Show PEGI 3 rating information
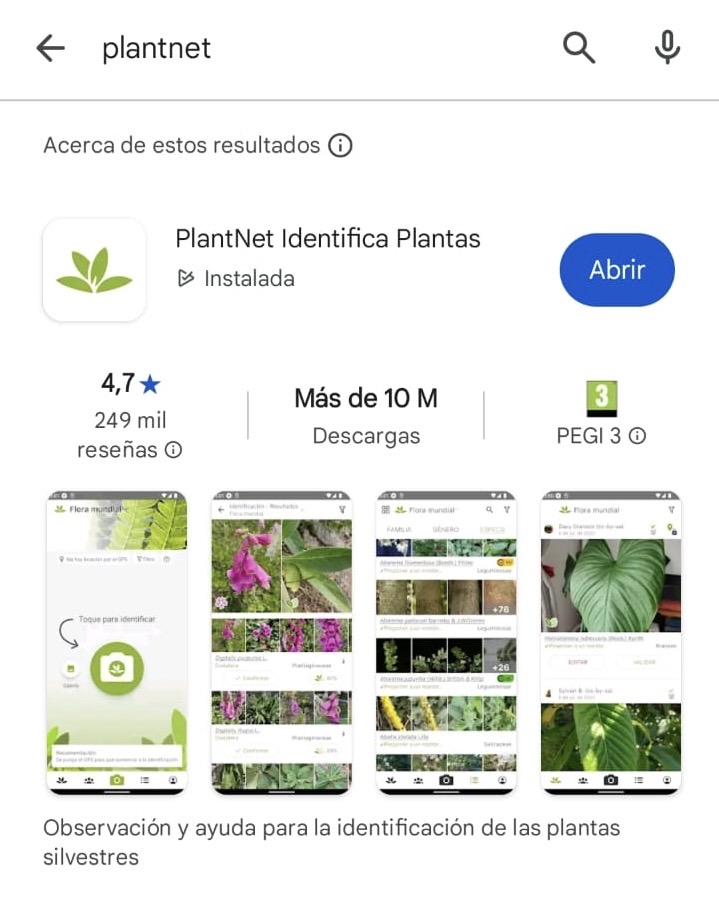 (637, 436)
